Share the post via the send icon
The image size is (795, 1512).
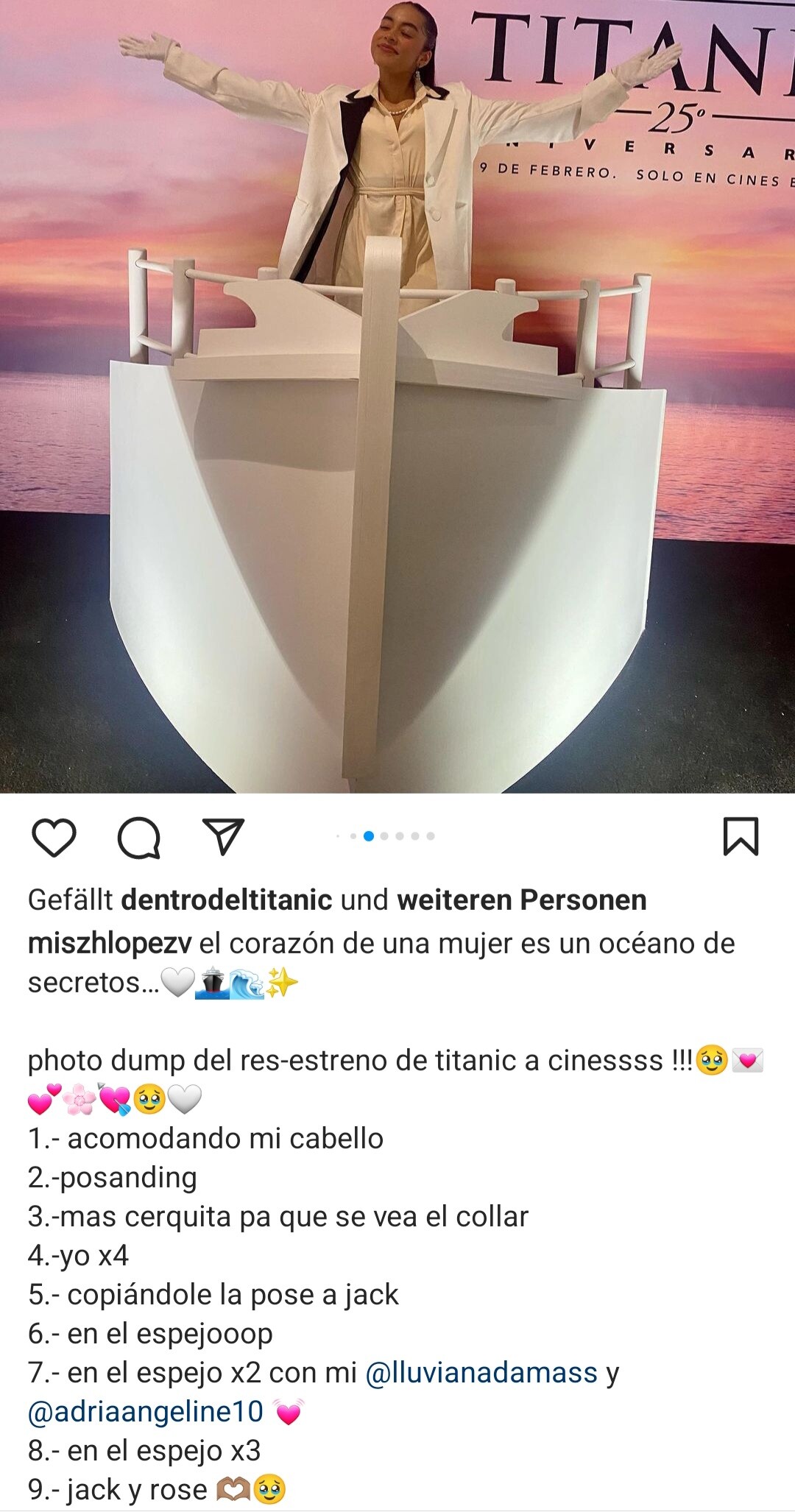point(223,837)
